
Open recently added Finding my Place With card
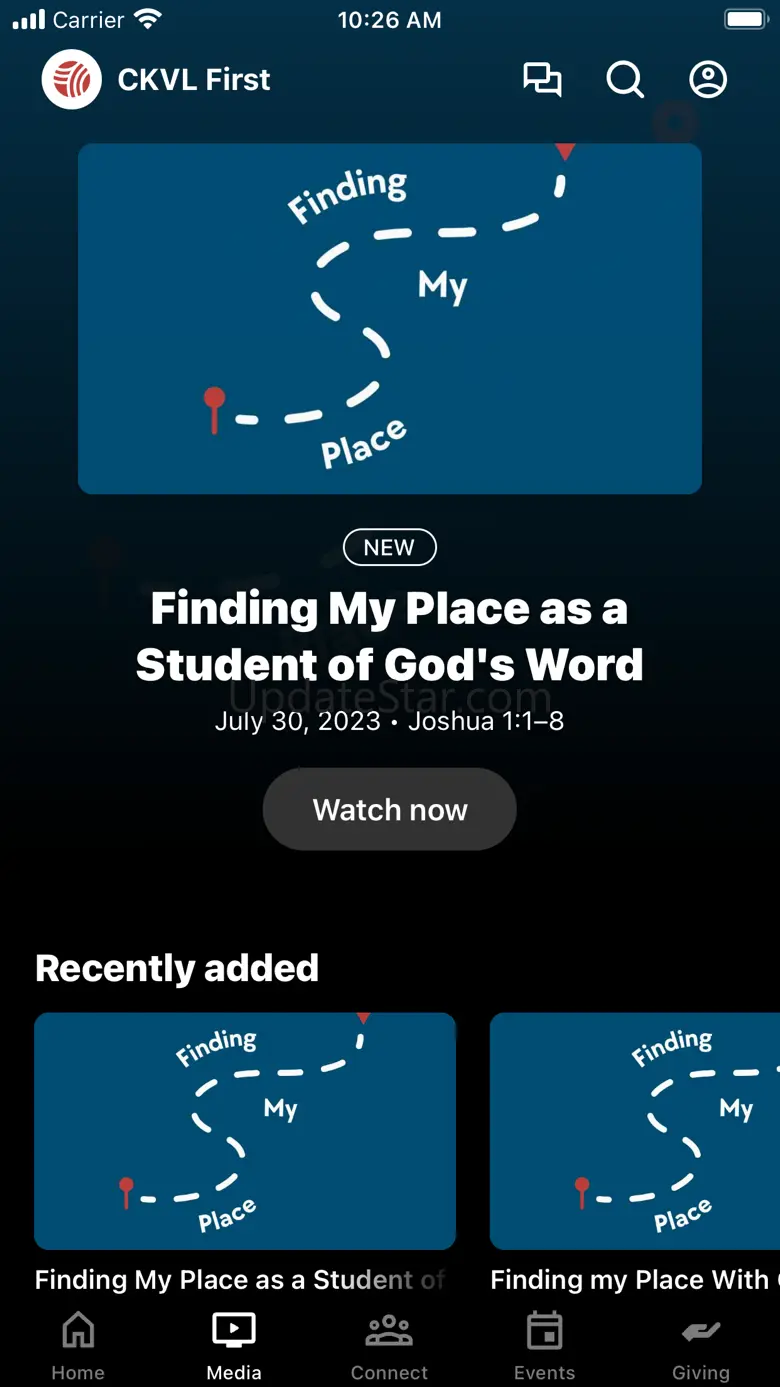[x=634, y=1130]
